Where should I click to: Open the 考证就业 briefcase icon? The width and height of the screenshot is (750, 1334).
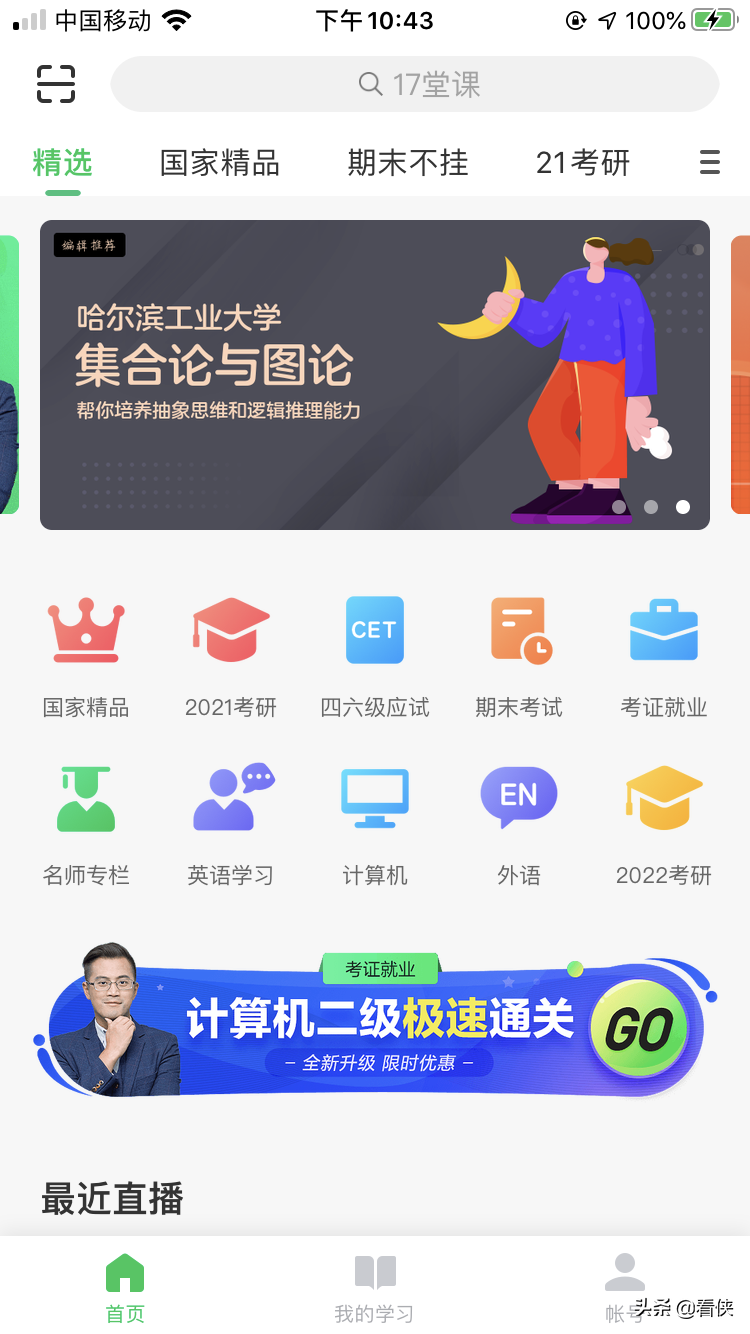tap(663, 630)
